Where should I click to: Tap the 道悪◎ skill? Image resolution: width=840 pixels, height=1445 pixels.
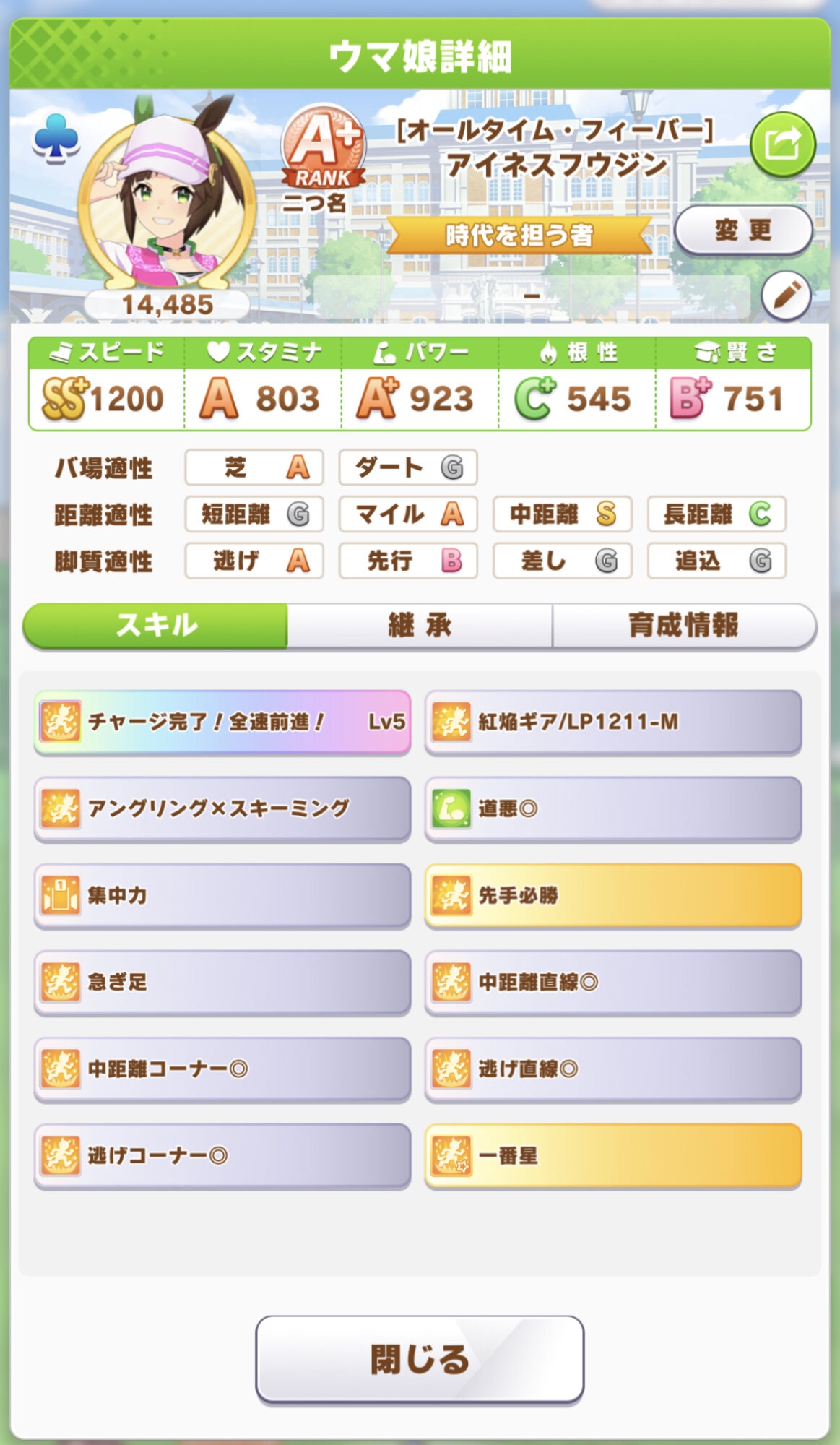[x=612, y=808]
